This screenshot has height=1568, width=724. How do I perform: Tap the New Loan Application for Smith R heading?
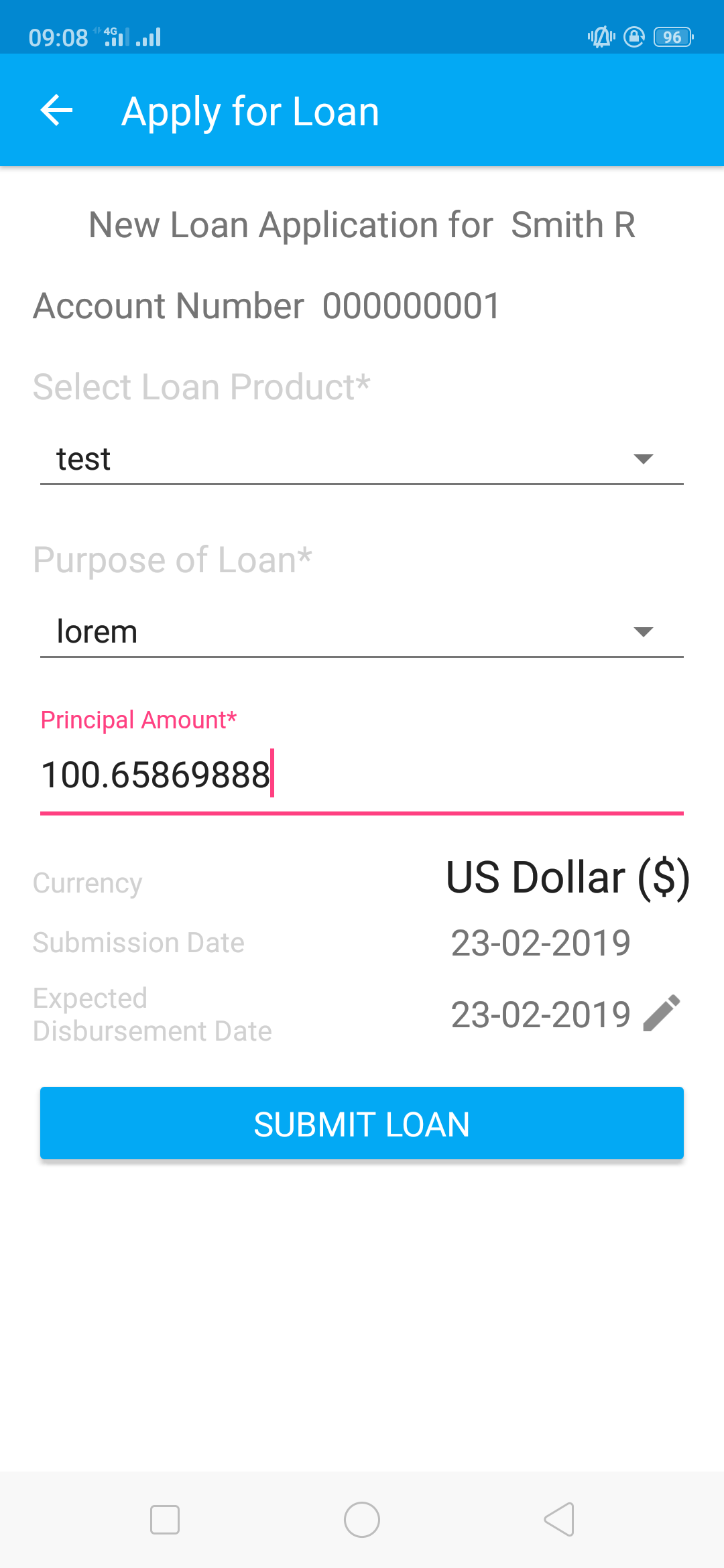point(362,224)
